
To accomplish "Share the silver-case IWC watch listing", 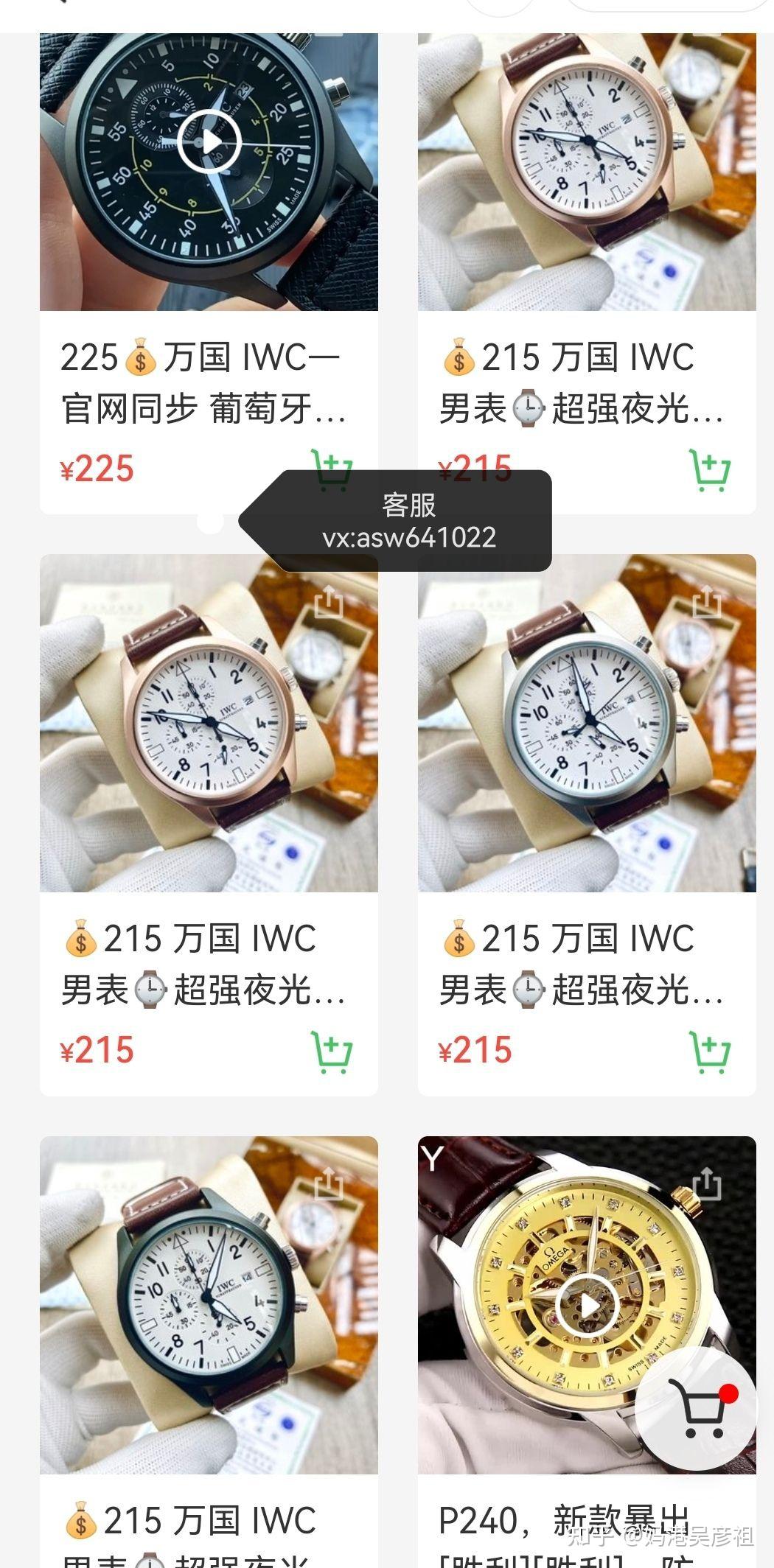I will (706, 602).
